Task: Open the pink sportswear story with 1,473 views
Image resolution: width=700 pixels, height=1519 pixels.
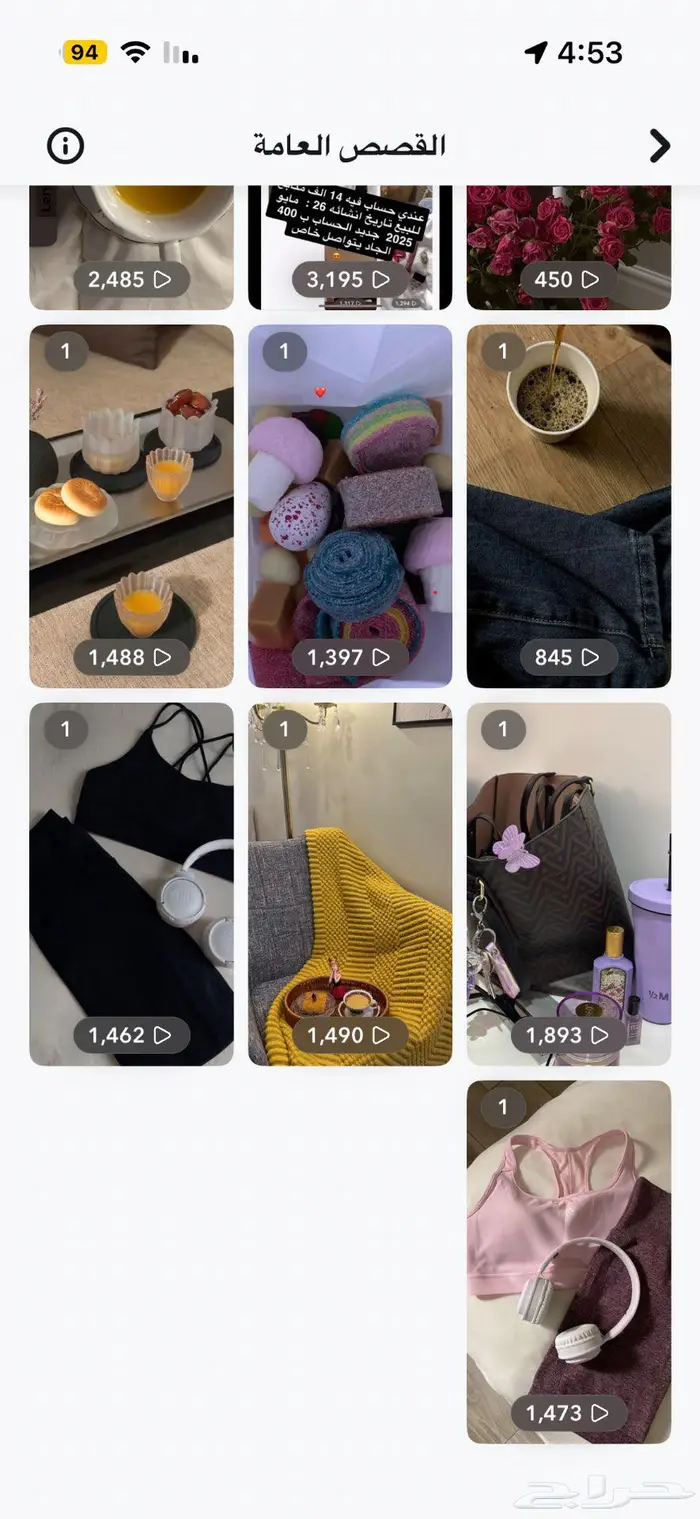Action: 568,1260
